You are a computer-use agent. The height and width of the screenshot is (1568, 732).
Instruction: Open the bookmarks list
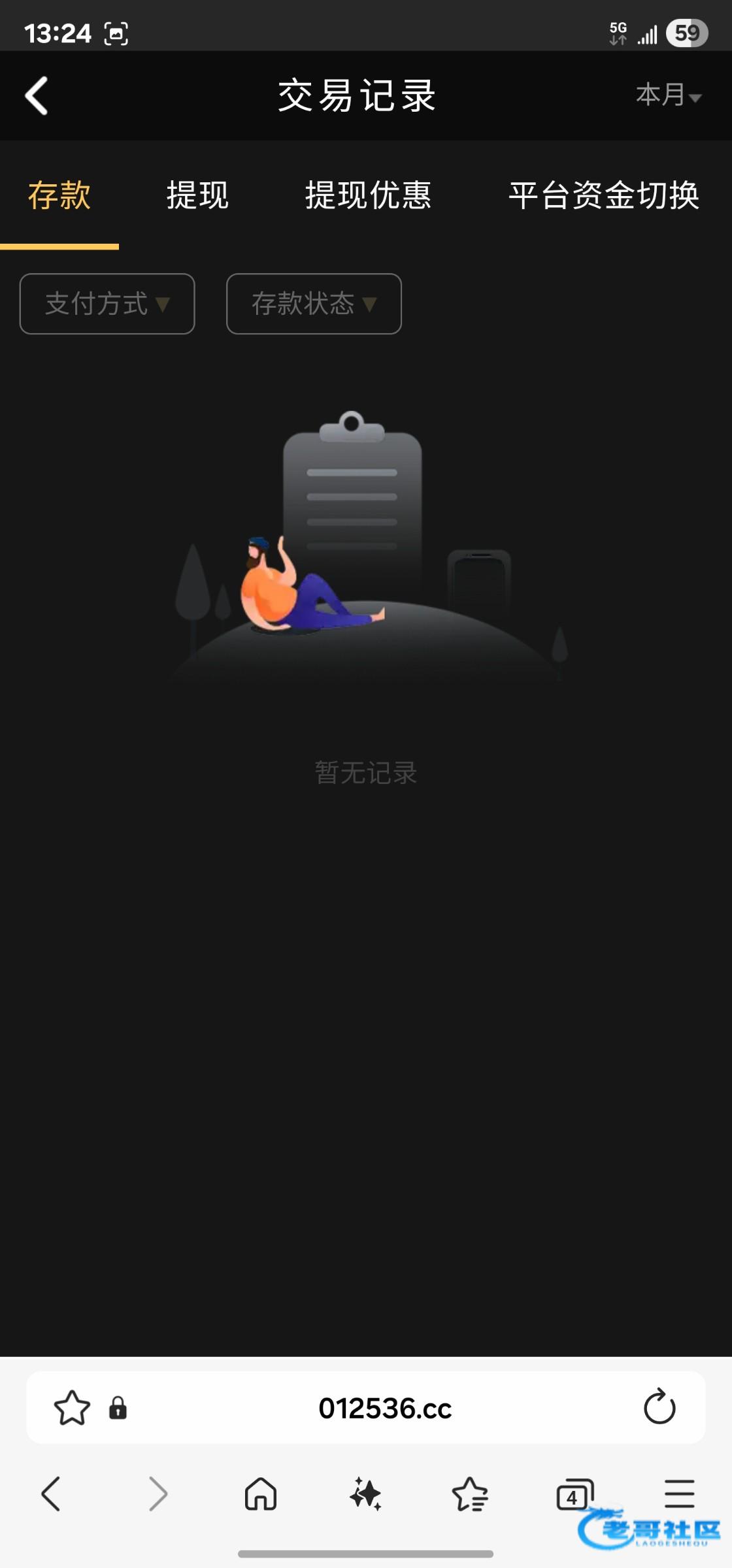[x=470, y=1494]
